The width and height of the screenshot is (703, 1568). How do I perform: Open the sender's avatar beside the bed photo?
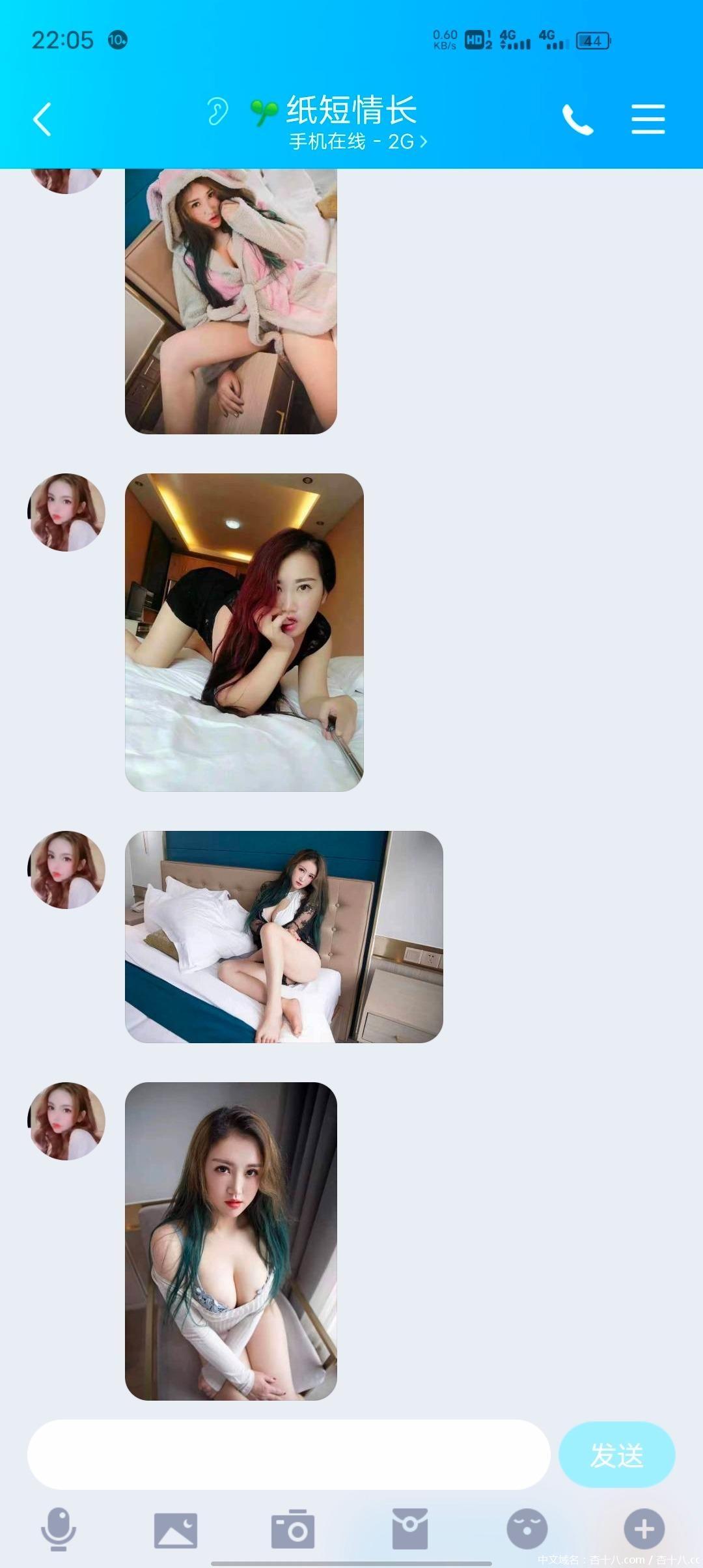pyautogui.click(x=66, y=870)
